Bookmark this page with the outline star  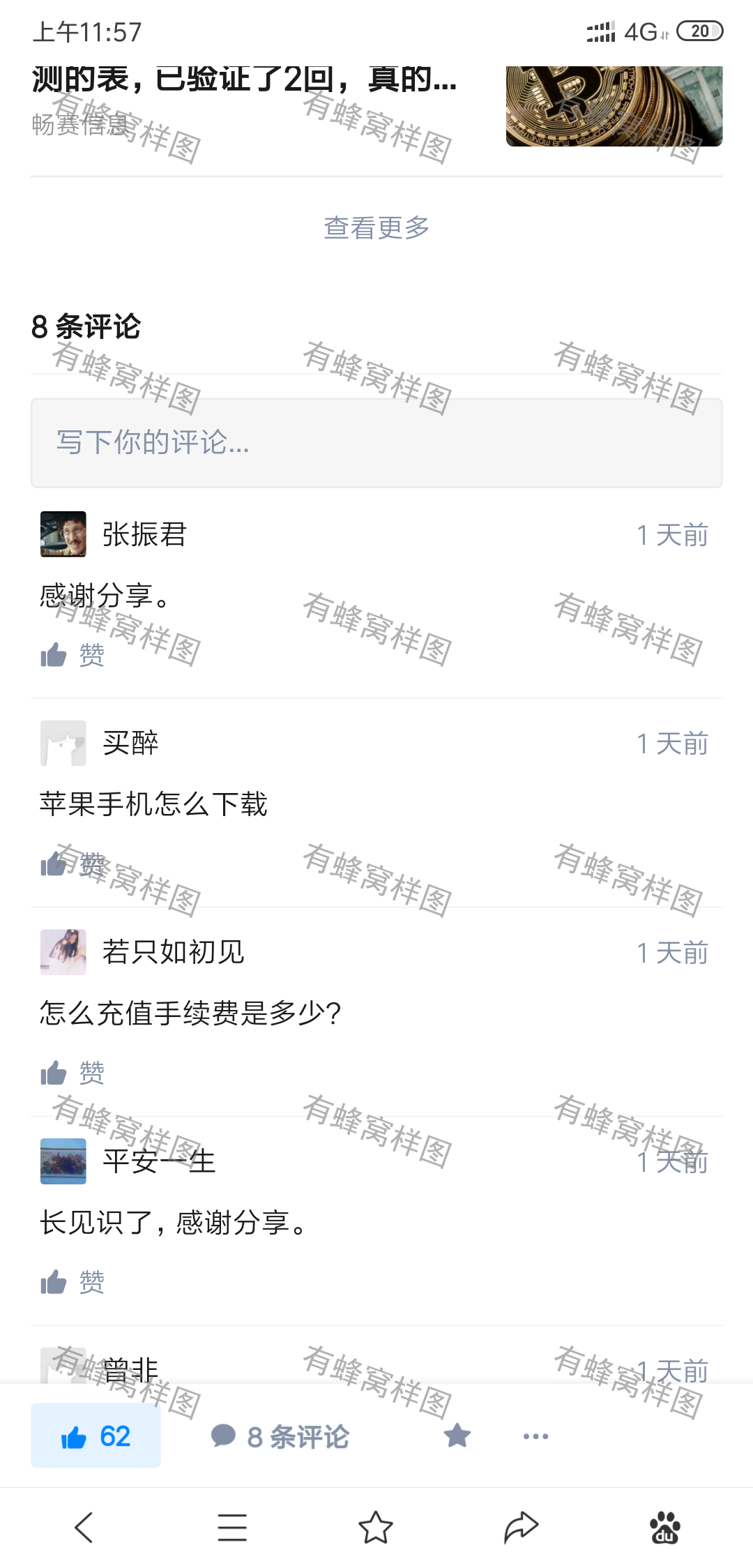click(x=376, y=1527)
